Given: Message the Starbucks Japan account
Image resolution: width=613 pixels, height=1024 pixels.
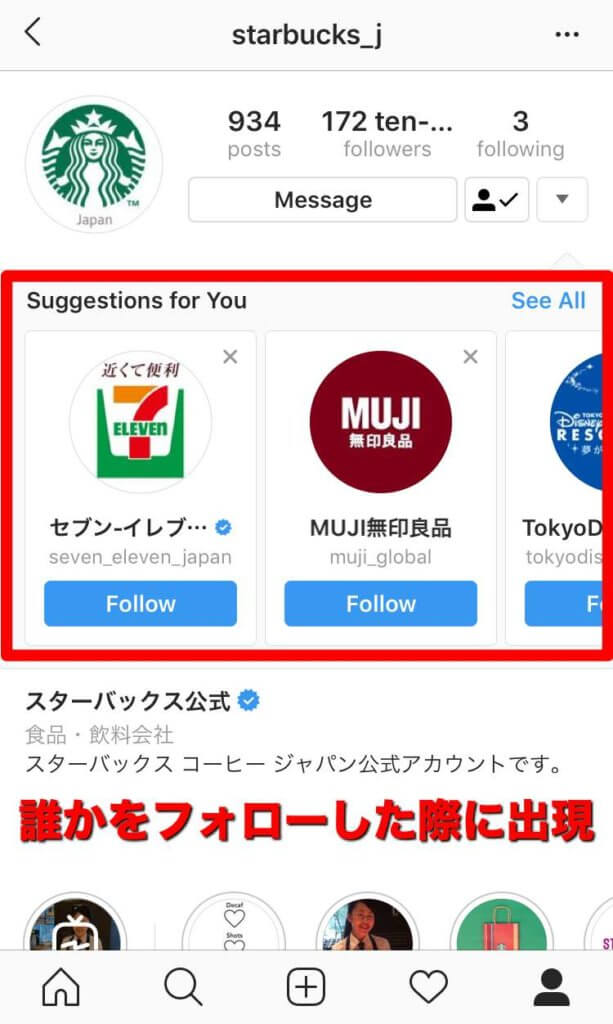Looking at the screenshot, I should click(322, 200).
